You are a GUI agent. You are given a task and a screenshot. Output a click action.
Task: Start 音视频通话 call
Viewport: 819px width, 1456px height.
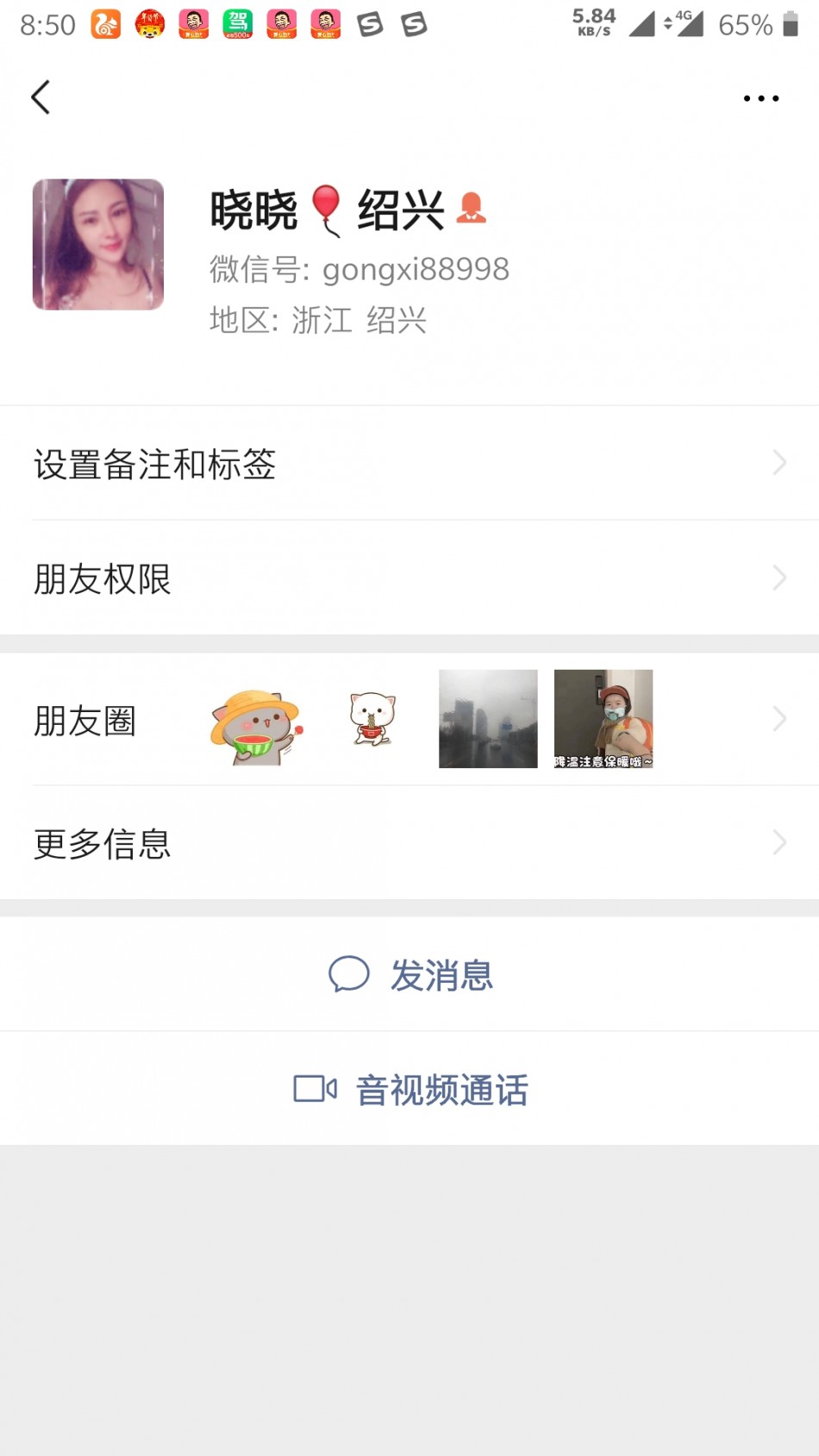pos(410,1089)
